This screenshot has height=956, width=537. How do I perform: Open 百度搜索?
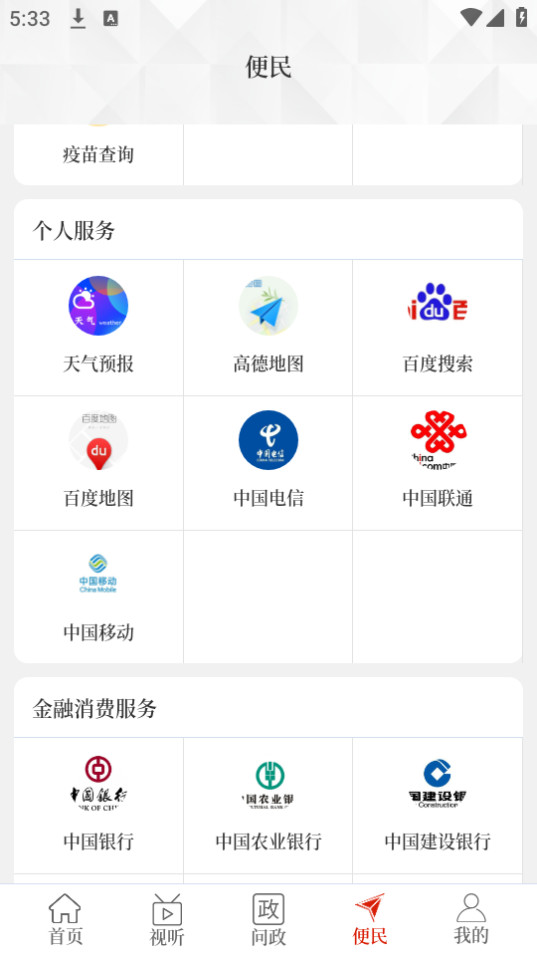coord(438,327)
